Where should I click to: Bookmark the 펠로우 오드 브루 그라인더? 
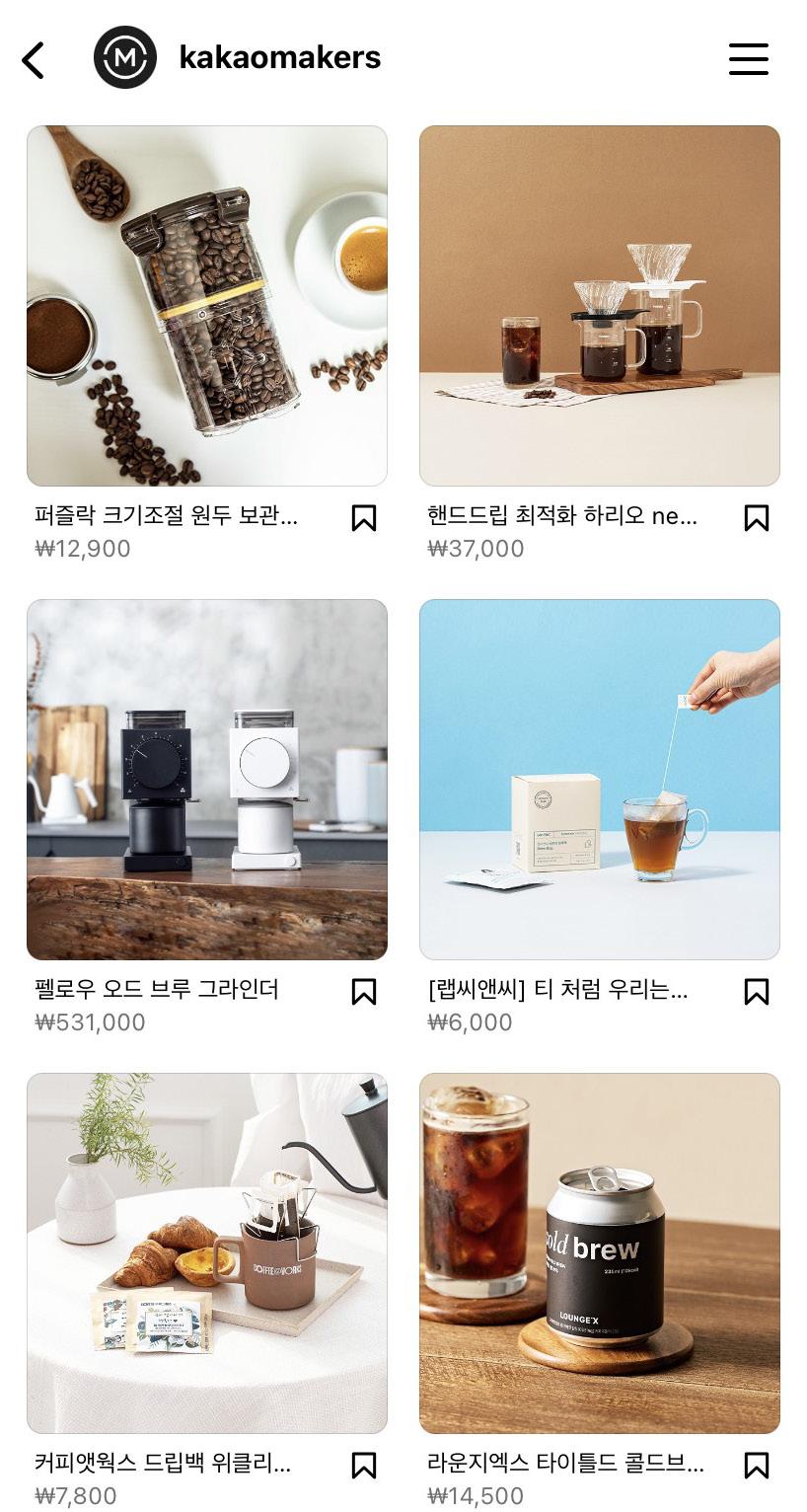coord(364,992)
